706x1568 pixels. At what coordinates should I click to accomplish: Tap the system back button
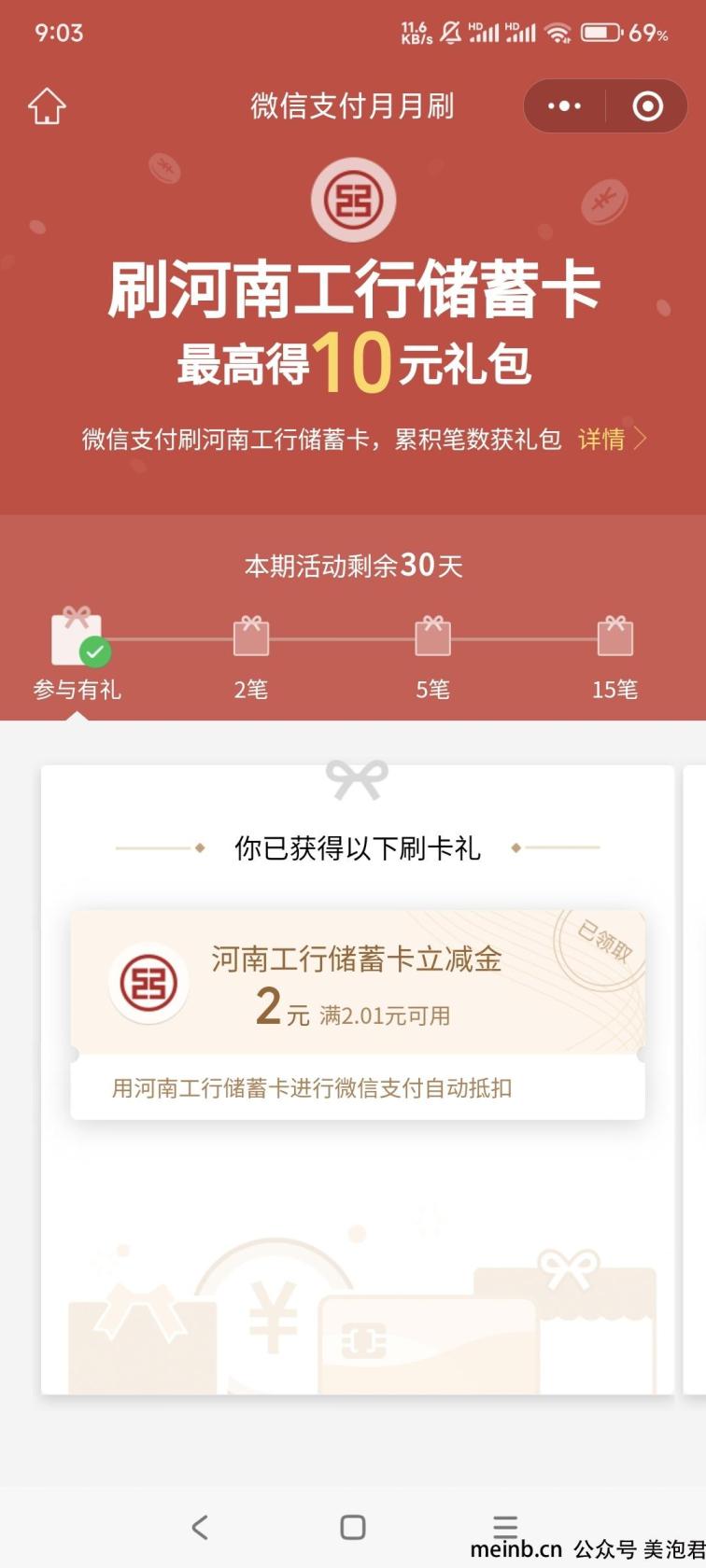(x=199, y=1527)
